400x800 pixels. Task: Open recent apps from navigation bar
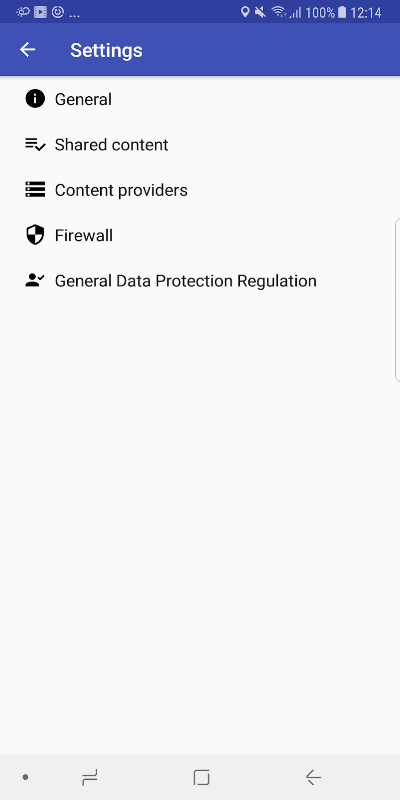pyautogui.click(x=90, y=778)
